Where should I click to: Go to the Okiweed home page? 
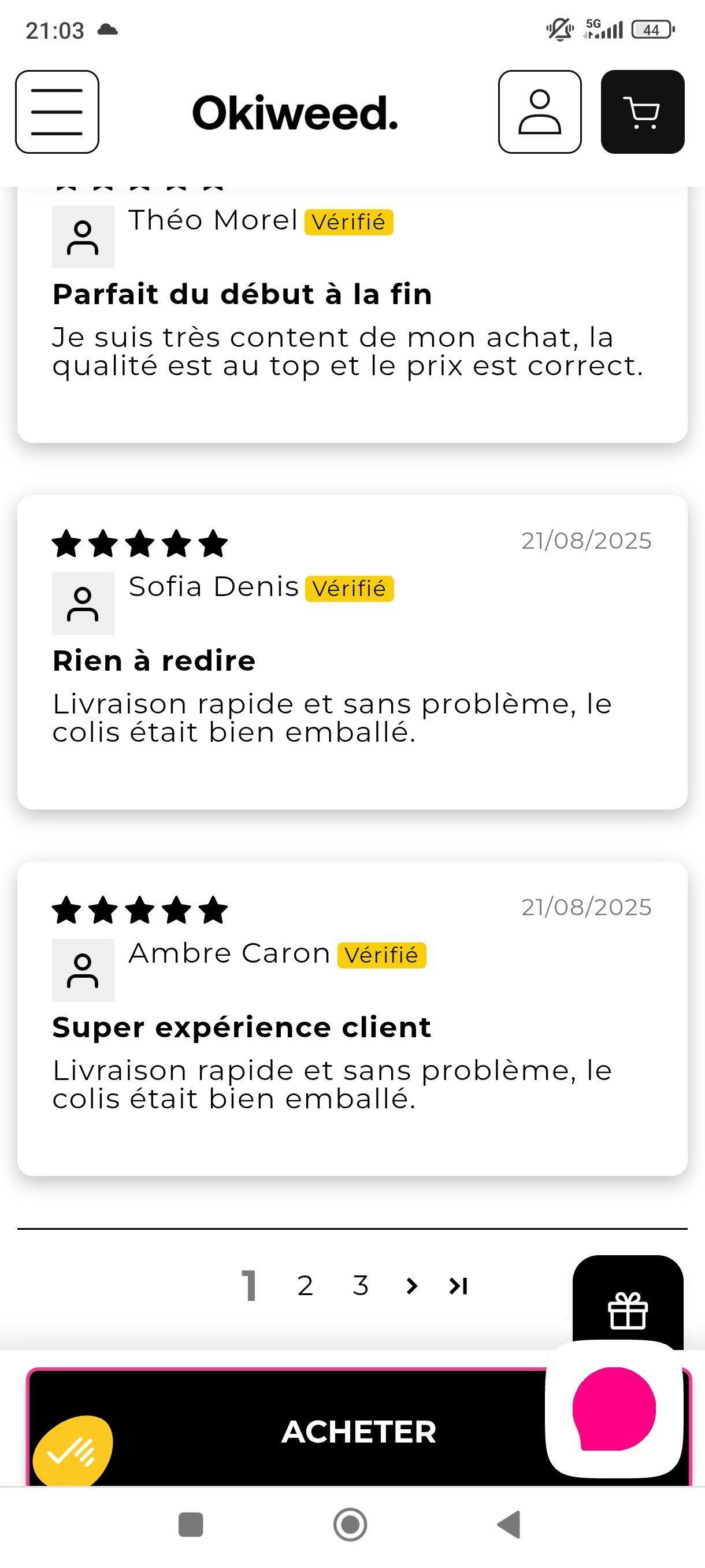click(x=295, y=113)
